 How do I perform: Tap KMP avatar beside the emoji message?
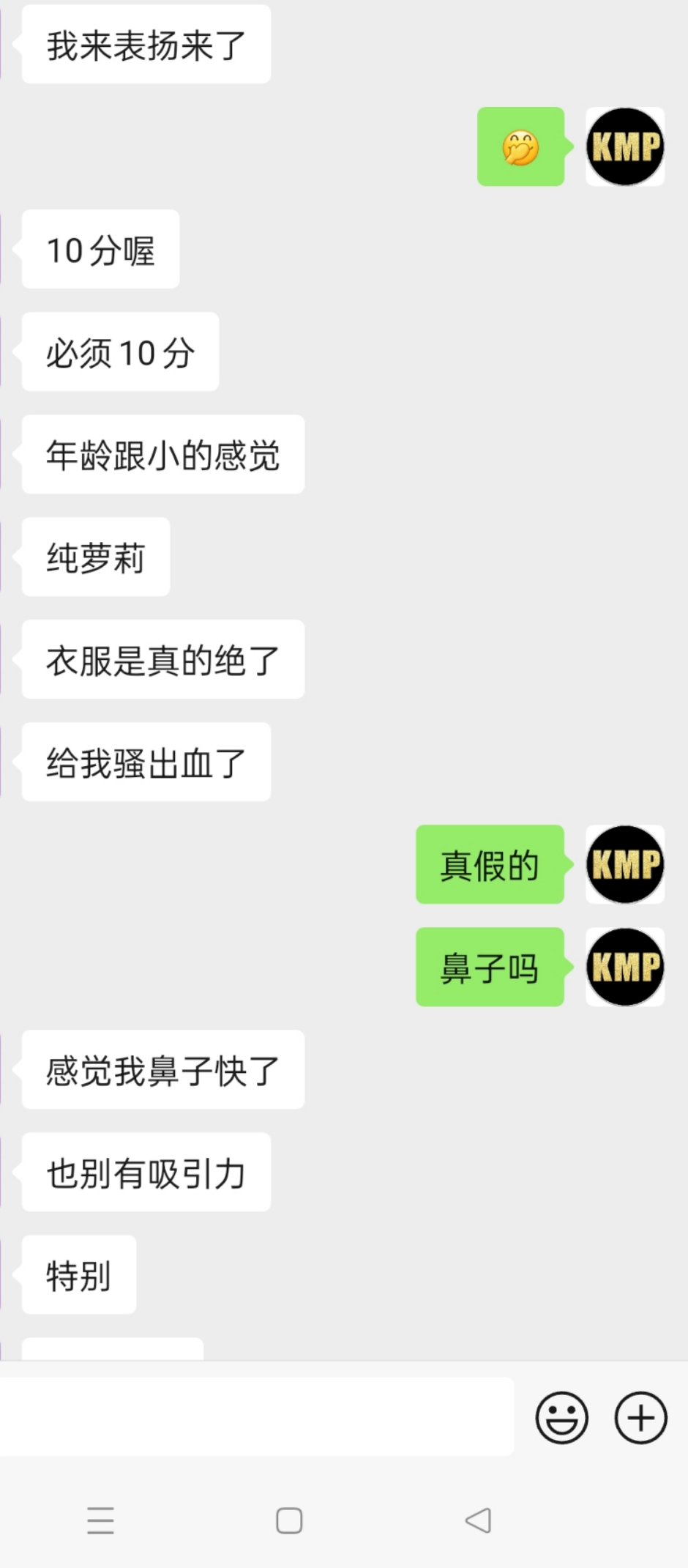(625, 146)
